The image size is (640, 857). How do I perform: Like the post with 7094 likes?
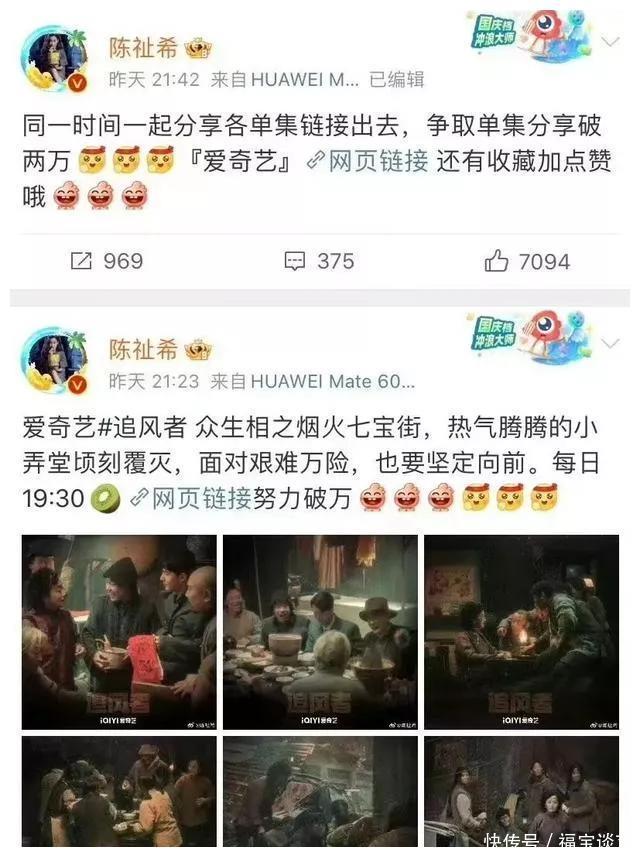(527, 261)
